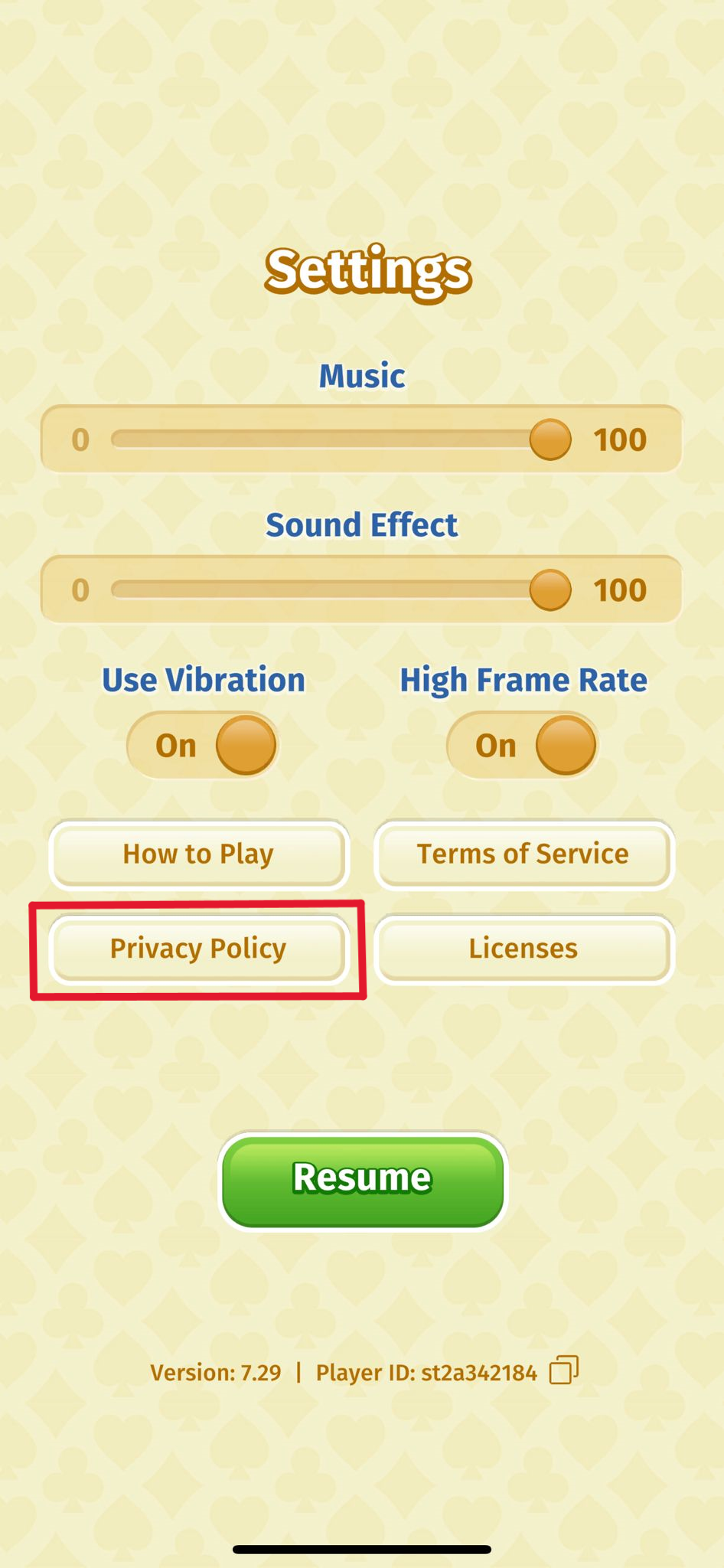Turn off Use Vibration
The width and height of the screenshot is (724, 1568).
tap(203, 745)
